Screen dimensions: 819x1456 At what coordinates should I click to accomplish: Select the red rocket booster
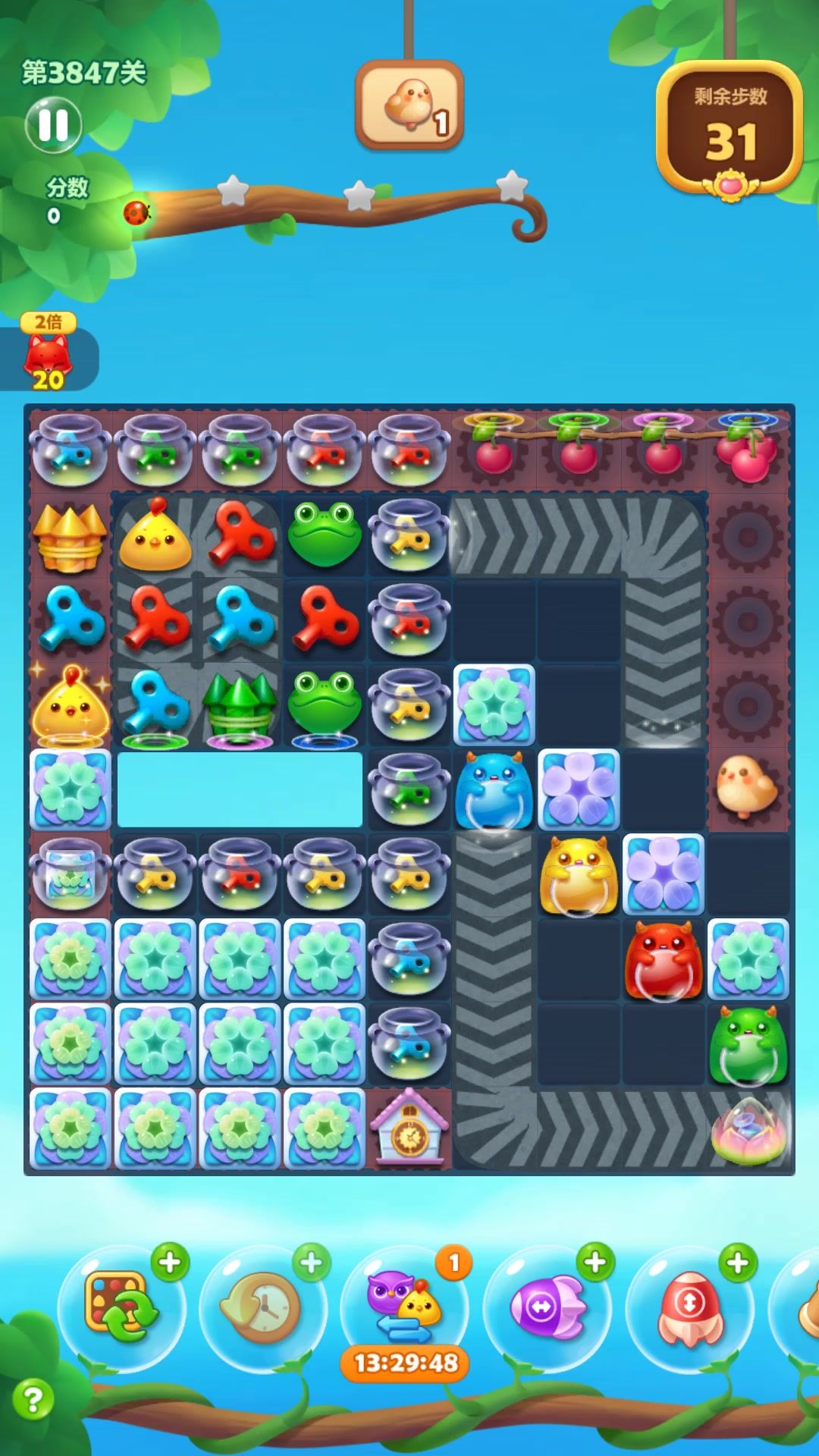click(689, 1307)
